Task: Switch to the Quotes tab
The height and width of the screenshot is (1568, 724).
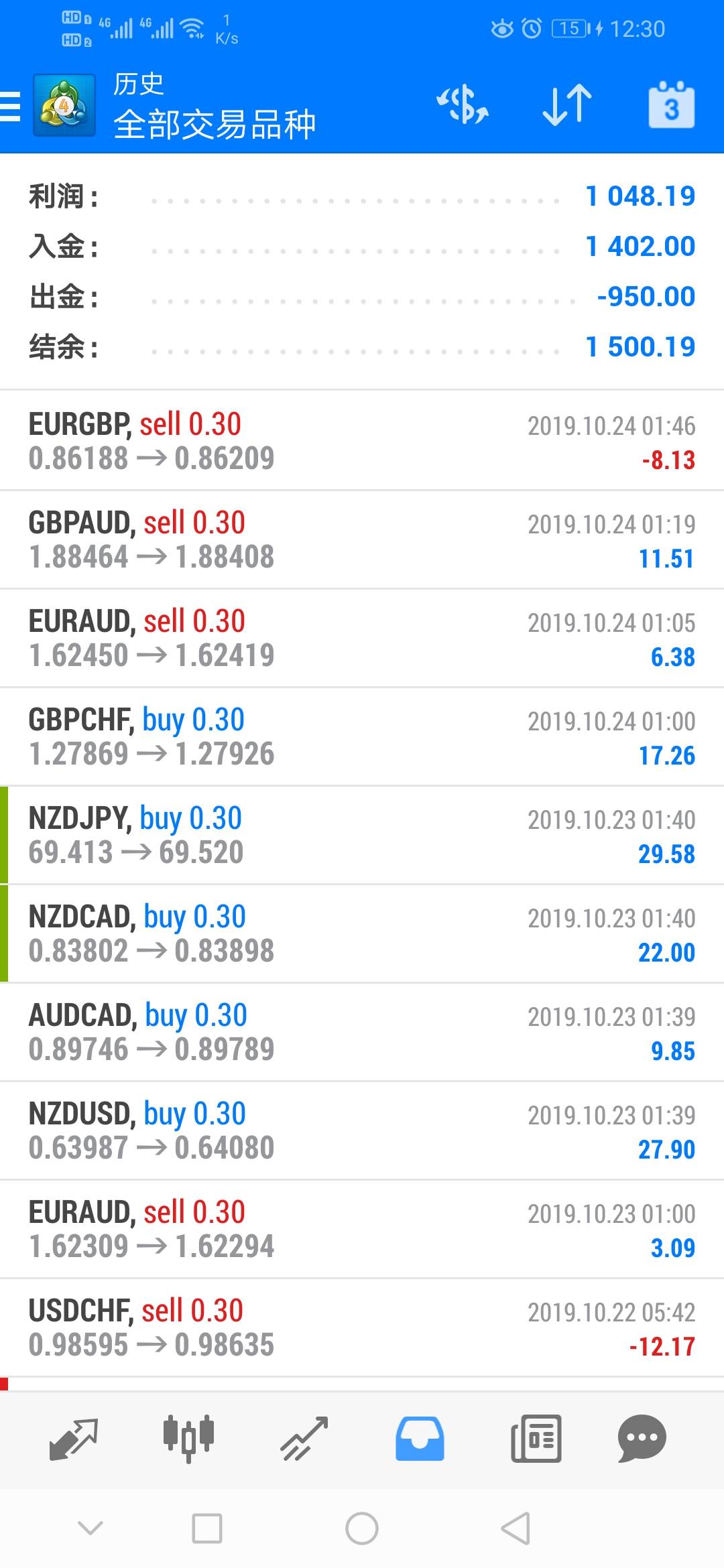Action: tap(74, 1439)
